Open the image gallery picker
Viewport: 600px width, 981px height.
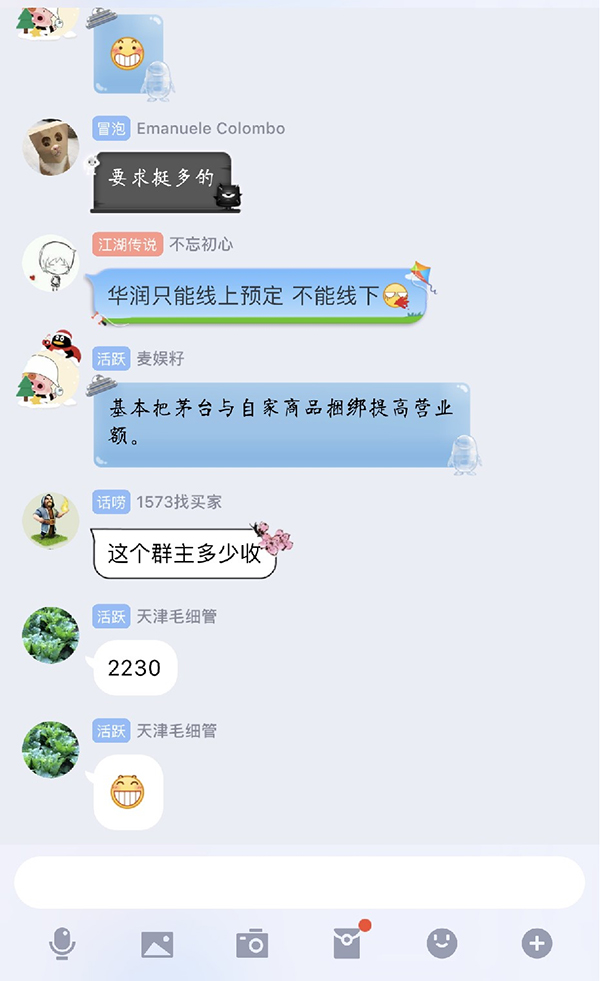(x=157, y=944)
